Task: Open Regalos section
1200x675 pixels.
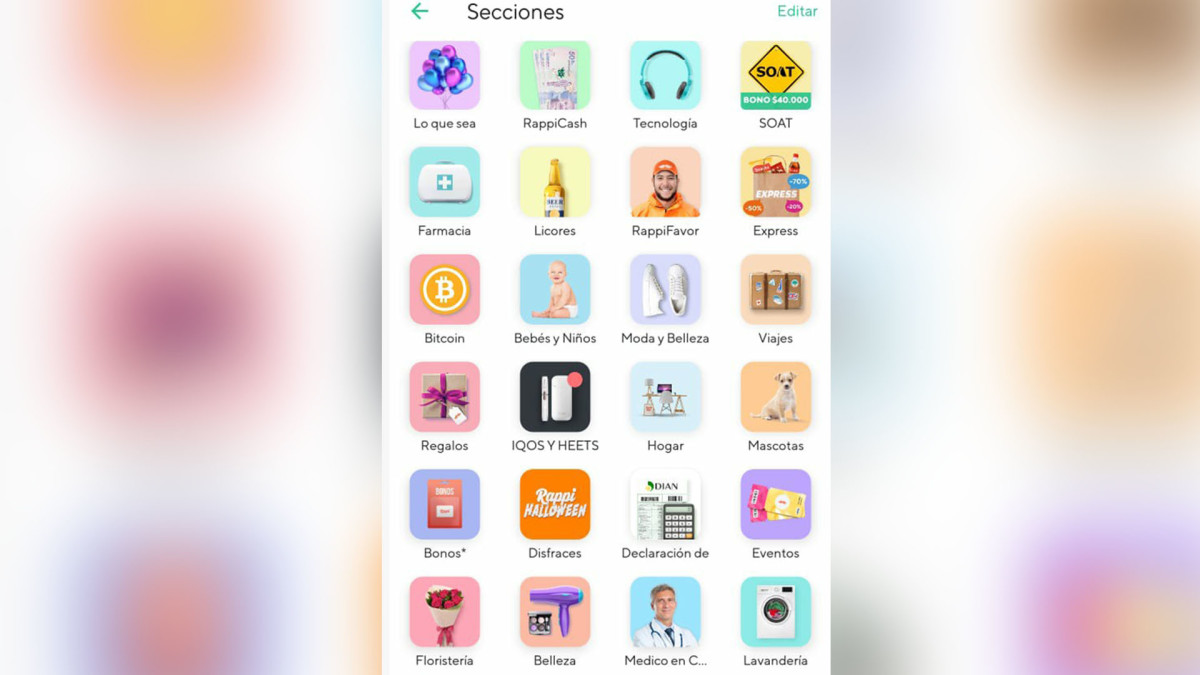Action: (444, 398)
